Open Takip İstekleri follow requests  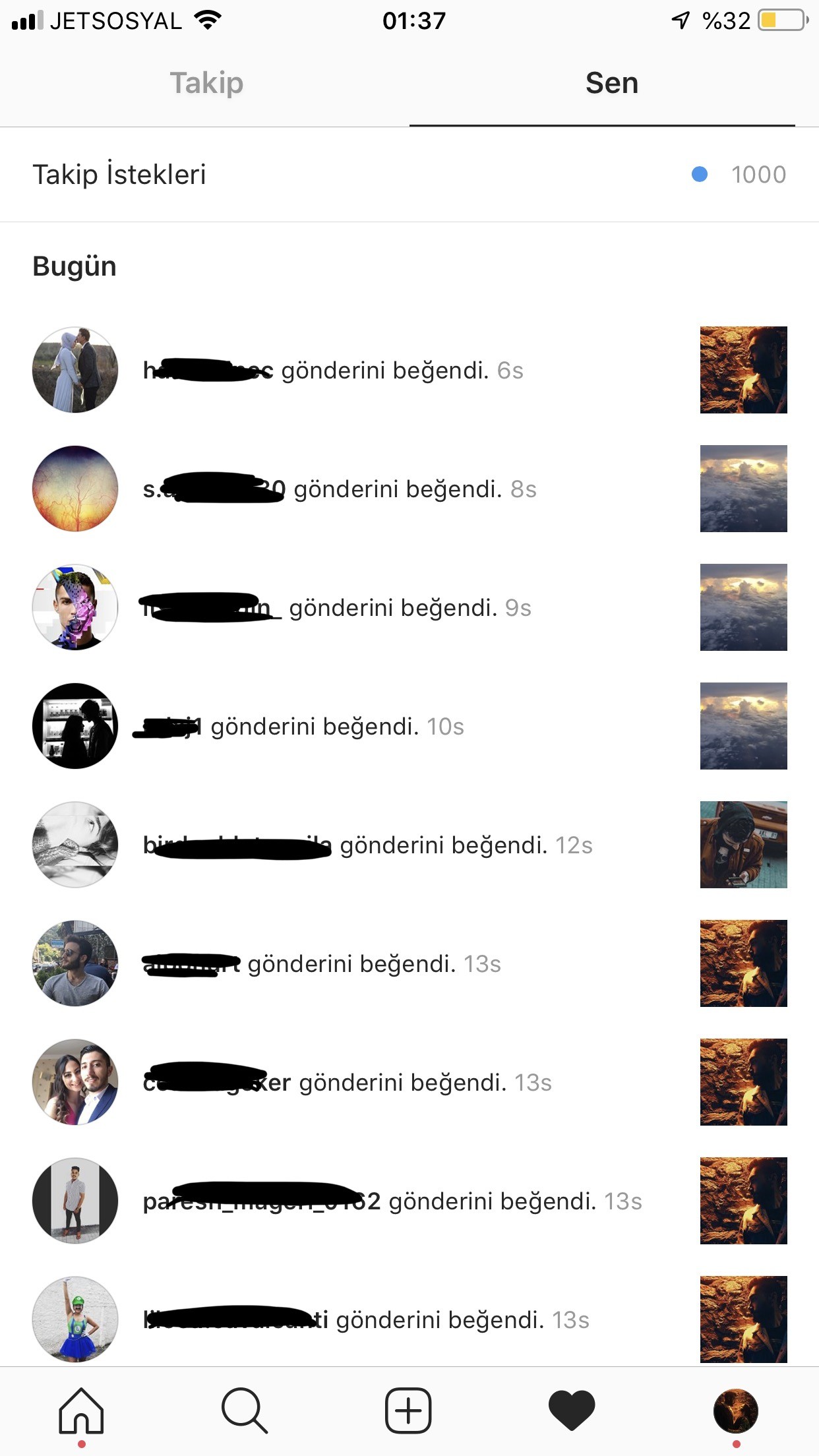pyautogui.click(x=409, y=175)
